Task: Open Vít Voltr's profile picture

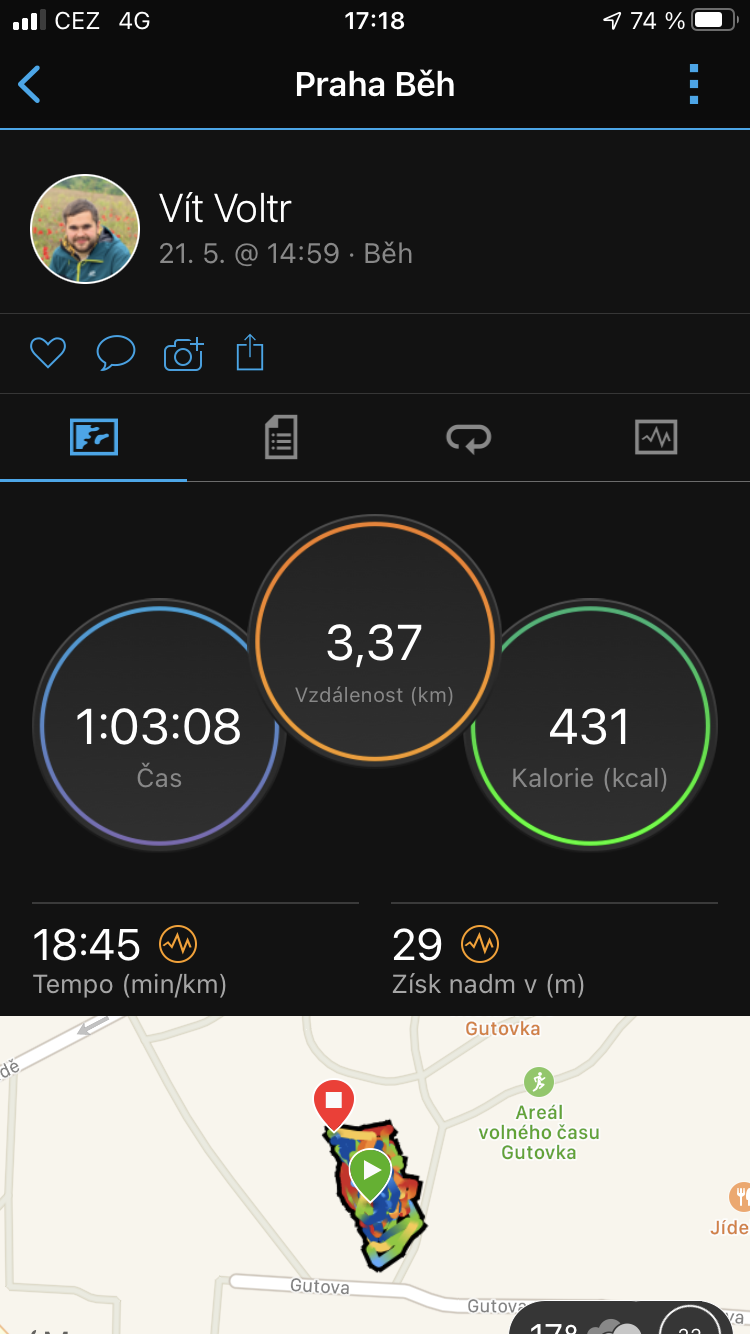Action: click(x=85, y=229)
